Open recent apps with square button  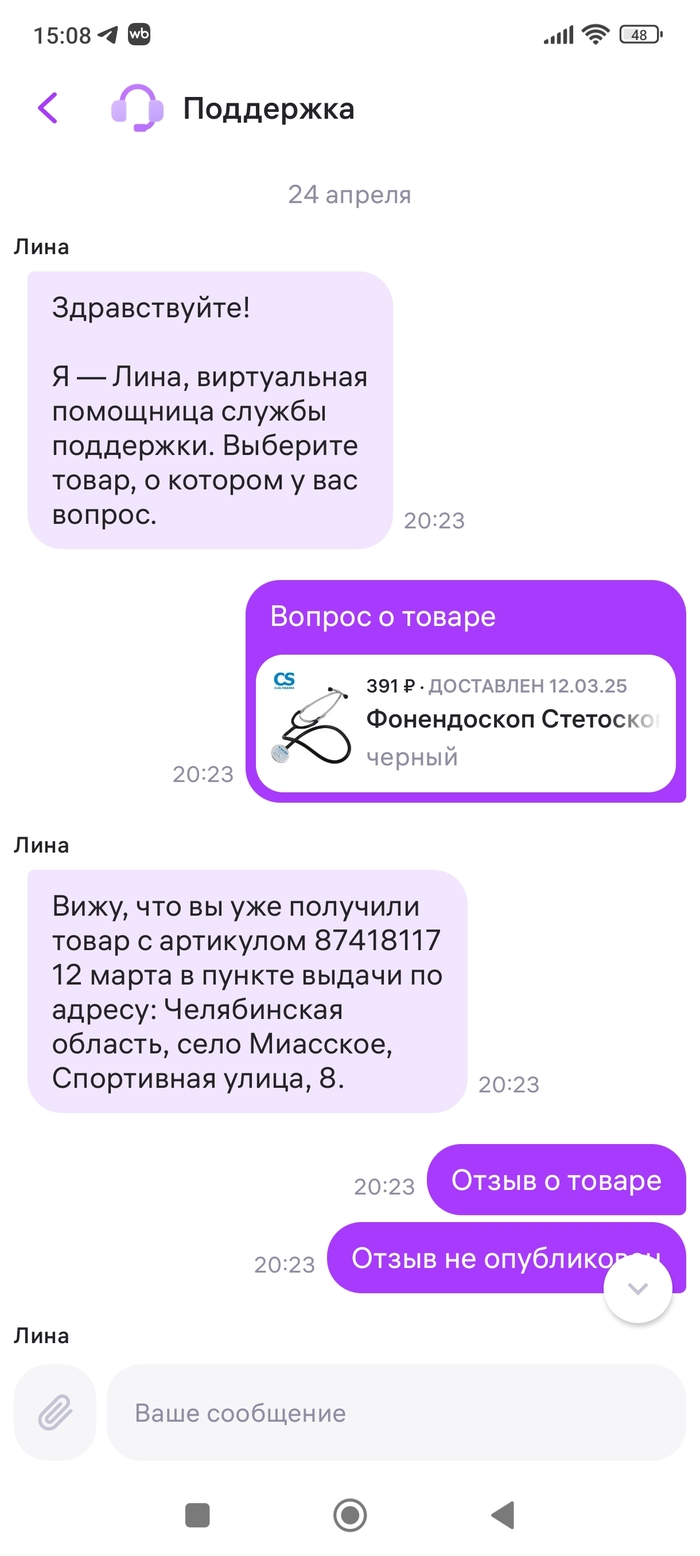click(197, 1516)
